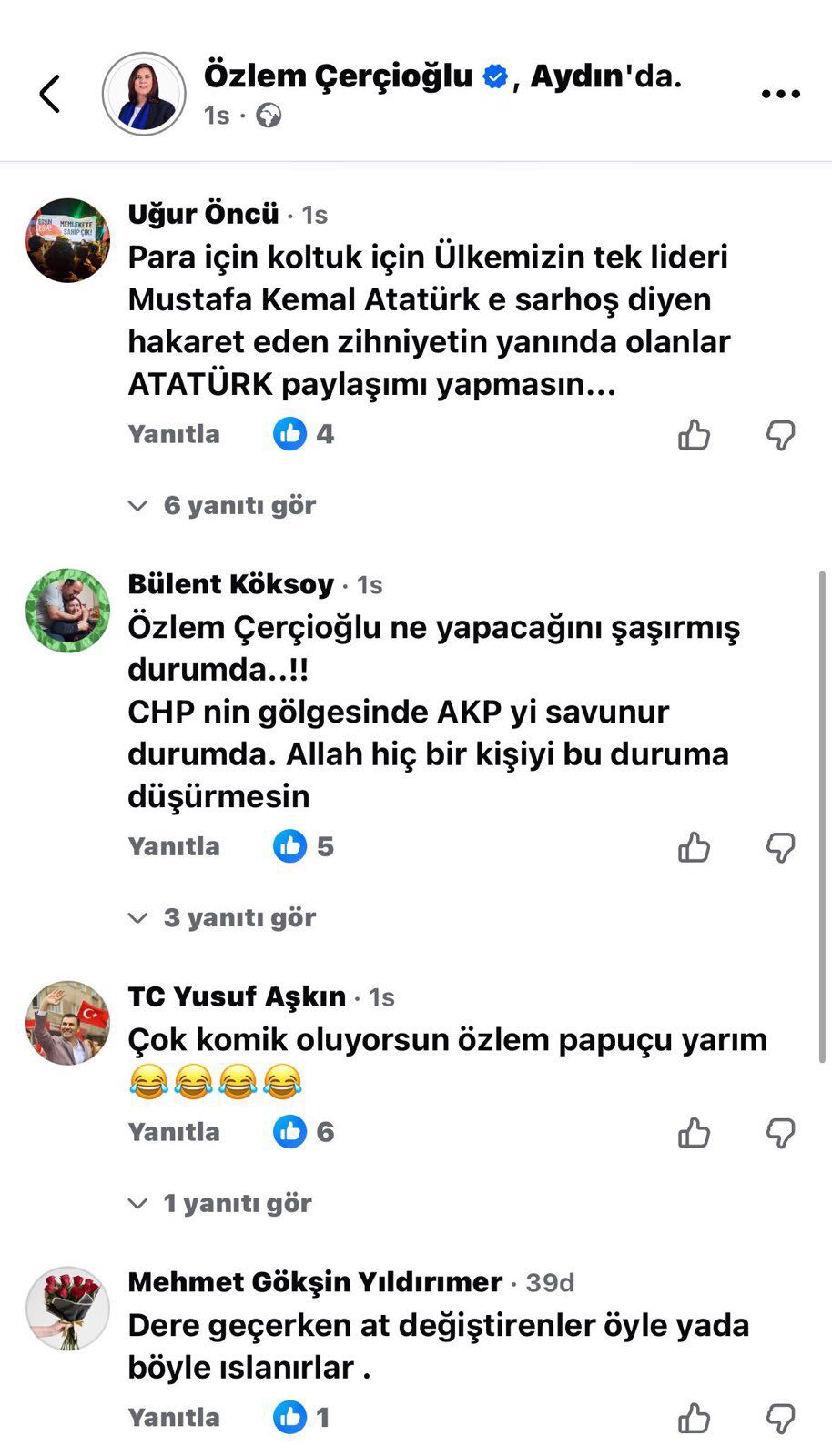The height and width of the screenshot is (1456, 832).
Task: Like Uğur Öncü's comment
Action: pos(694,435)
